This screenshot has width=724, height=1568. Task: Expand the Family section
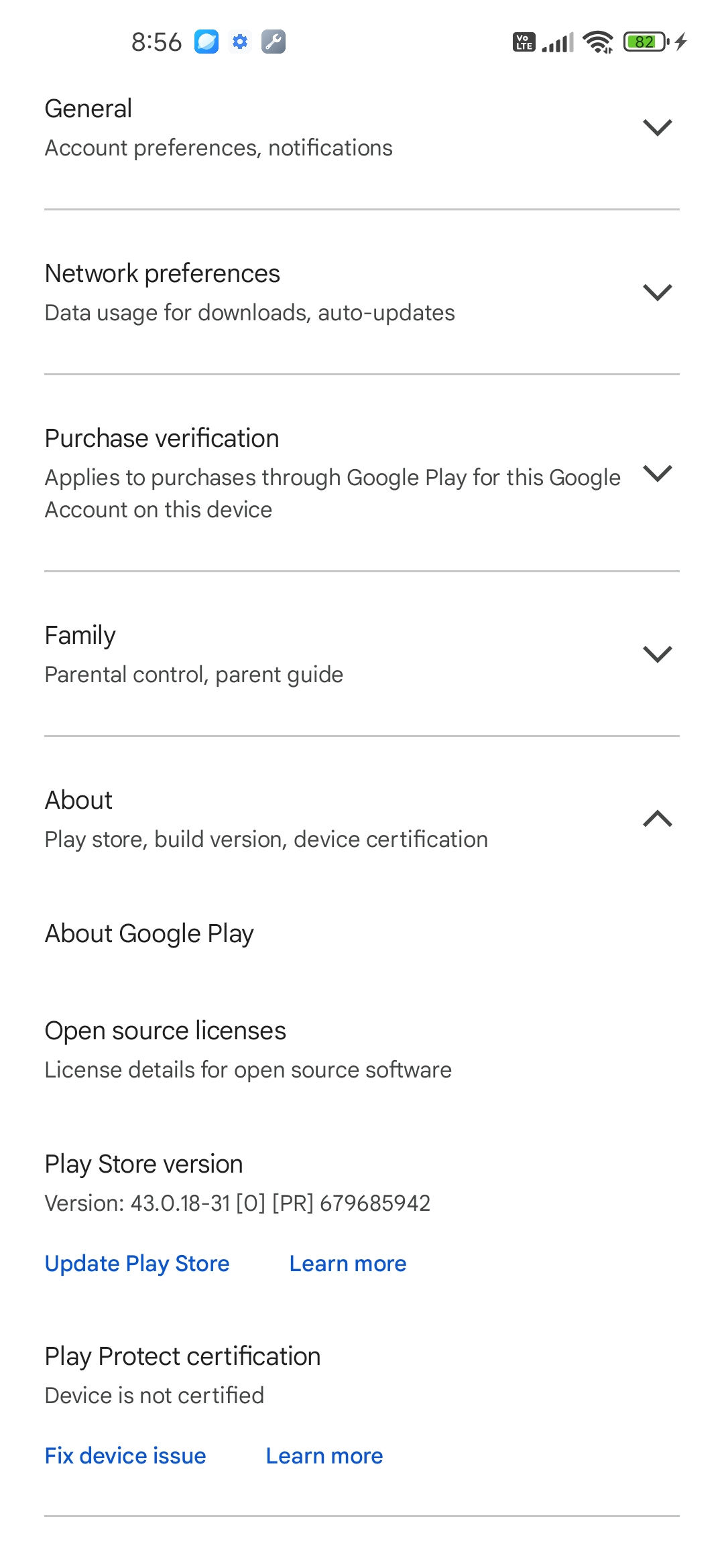(362, 654)
